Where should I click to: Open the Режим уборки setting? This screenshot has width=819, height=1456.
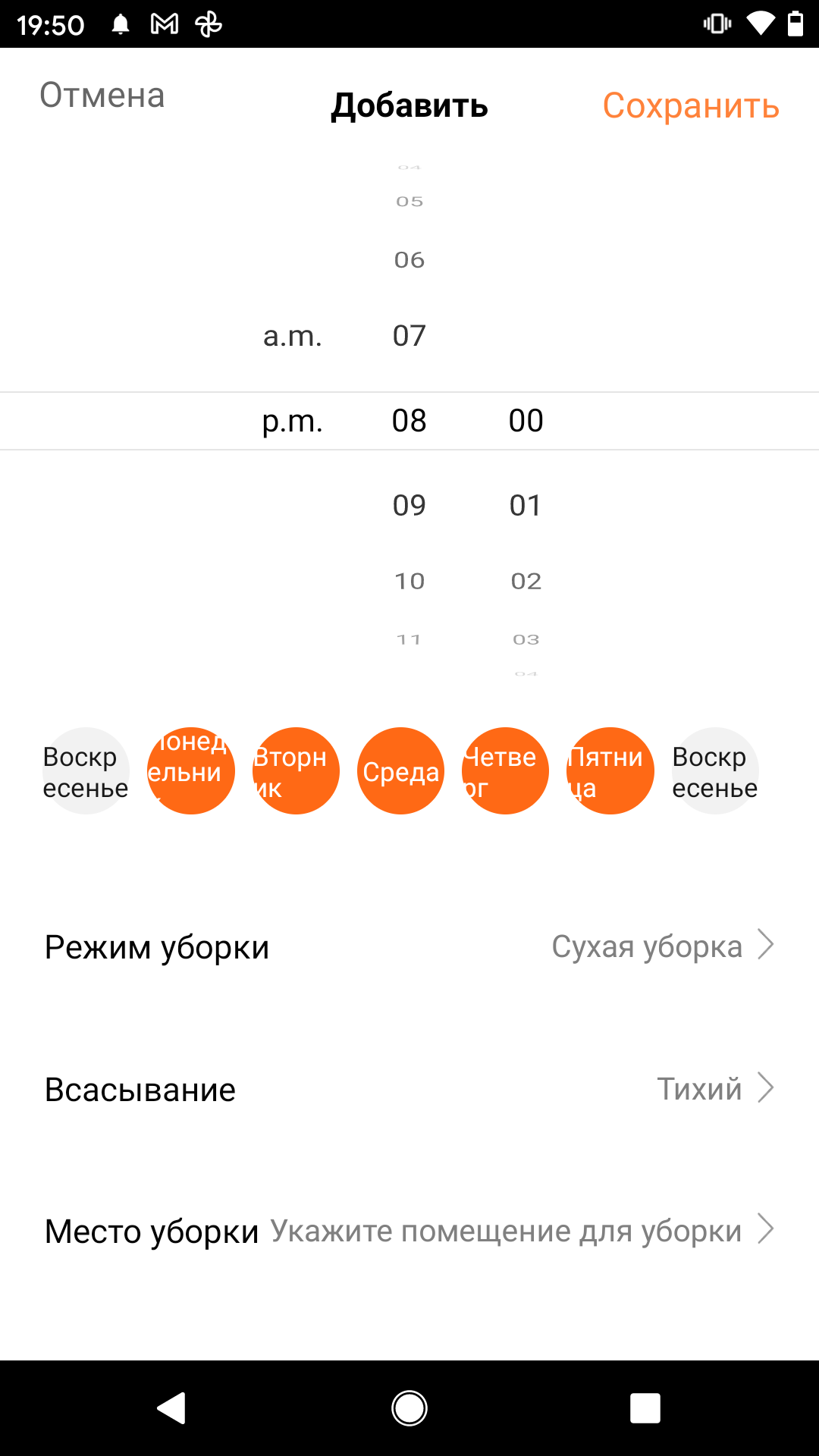[x=409, y=947]
